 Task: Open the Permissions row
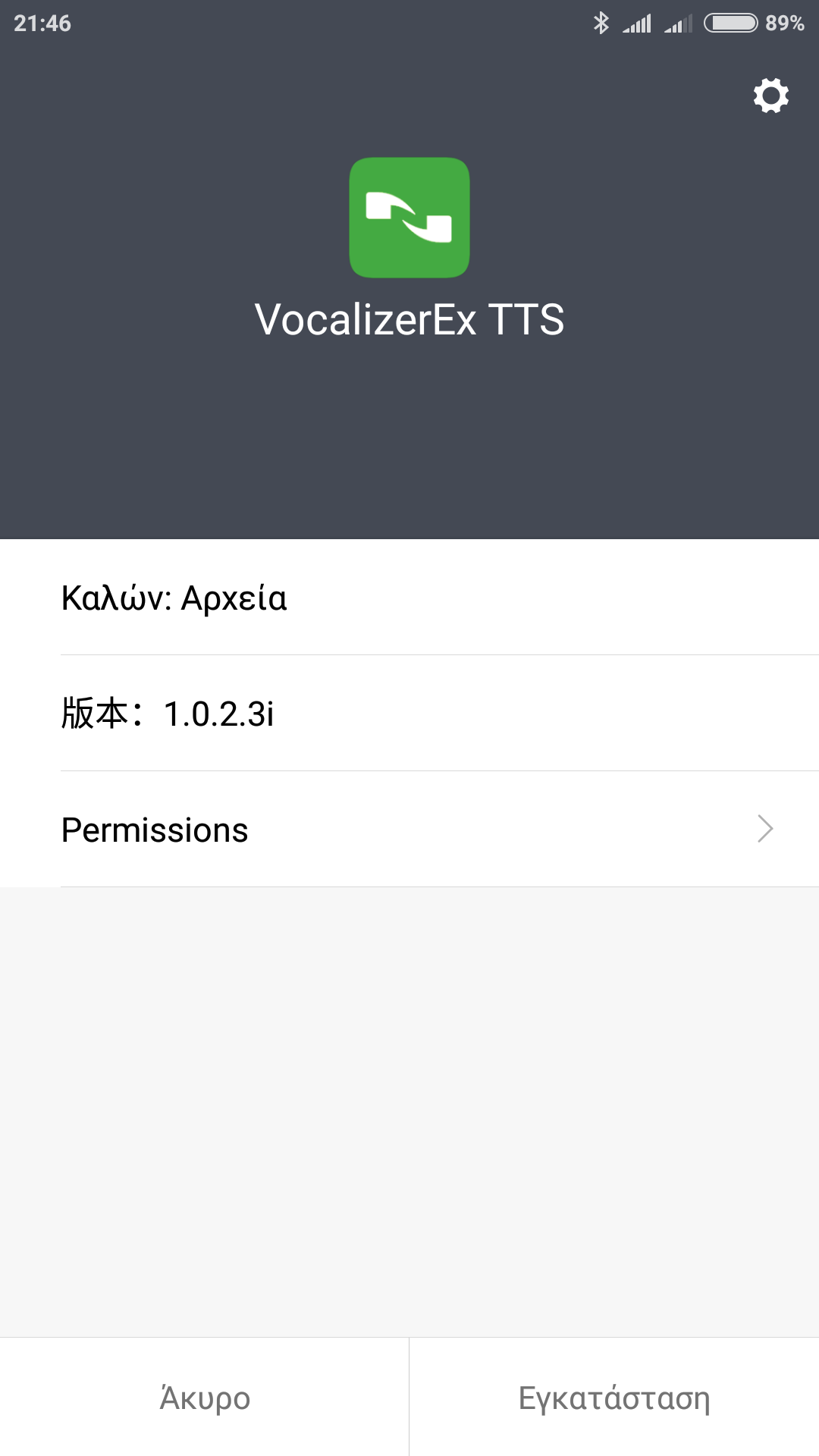[x=409, y=830]
